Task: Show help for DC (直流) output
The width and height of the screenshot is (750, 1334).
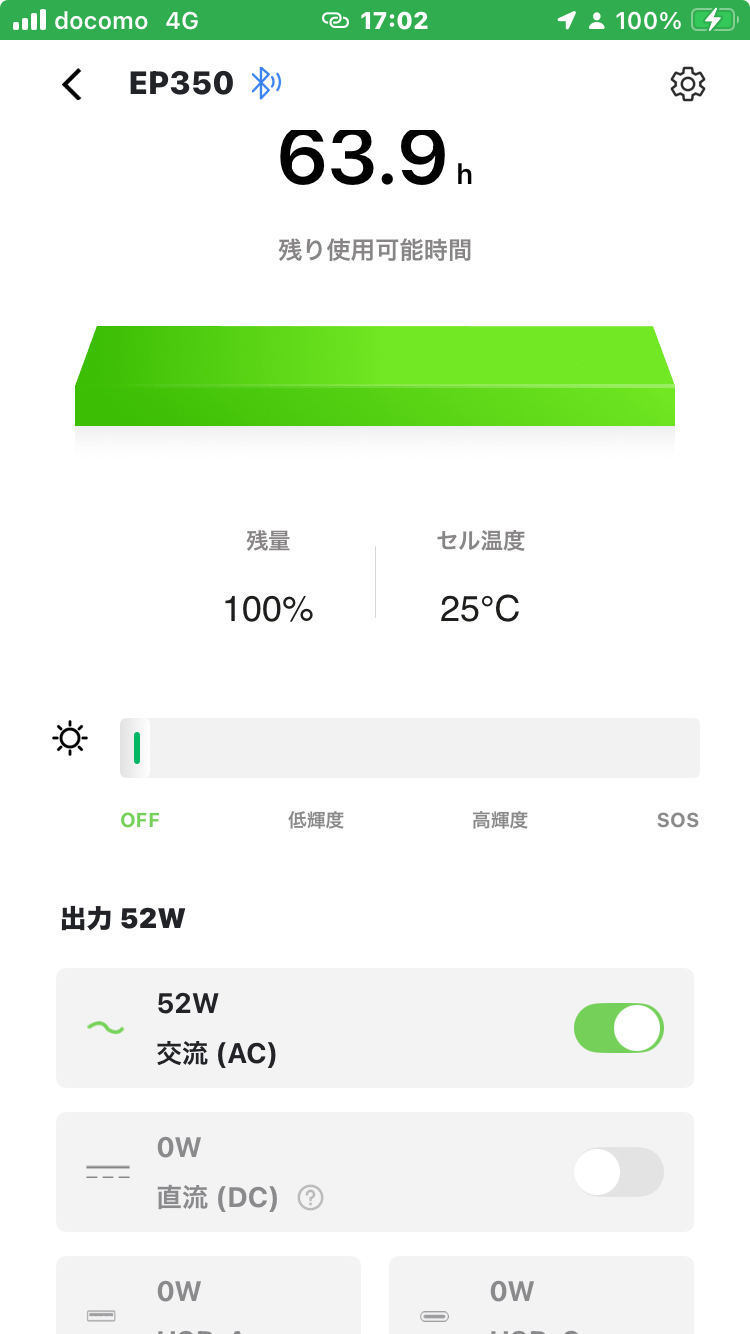Action: coord(311,1197)
